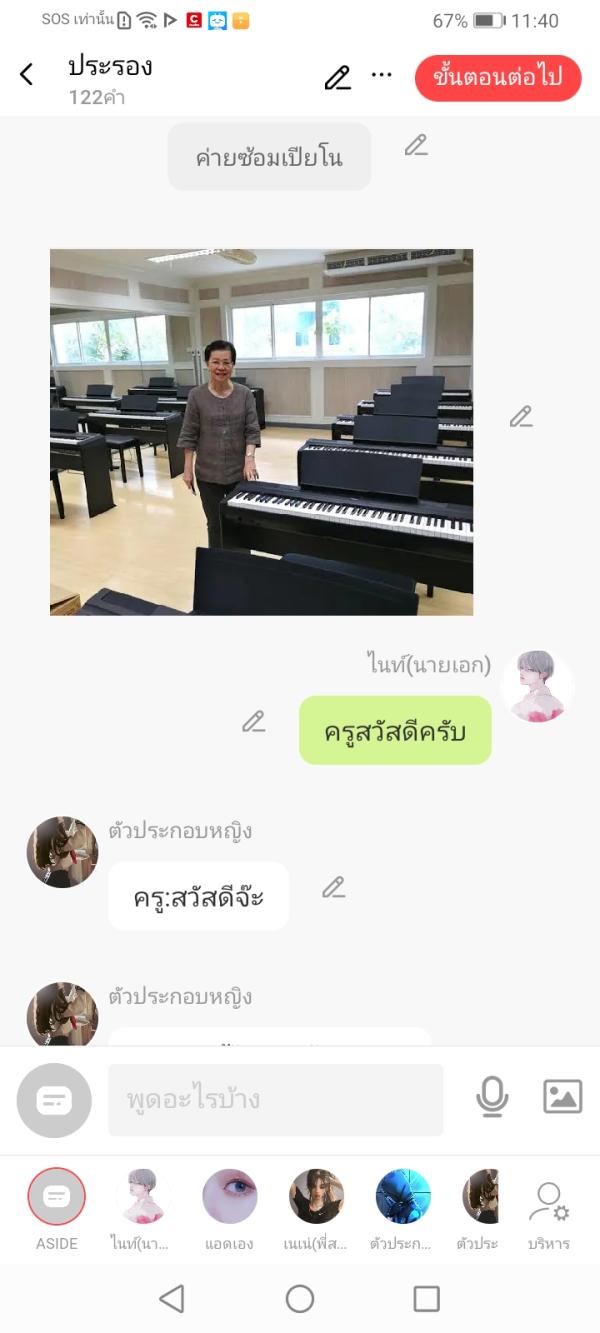The width and height of the screenshot is (600, 1333).
Task: Select the ASIDE narrator option
Action: (57, 1197)
